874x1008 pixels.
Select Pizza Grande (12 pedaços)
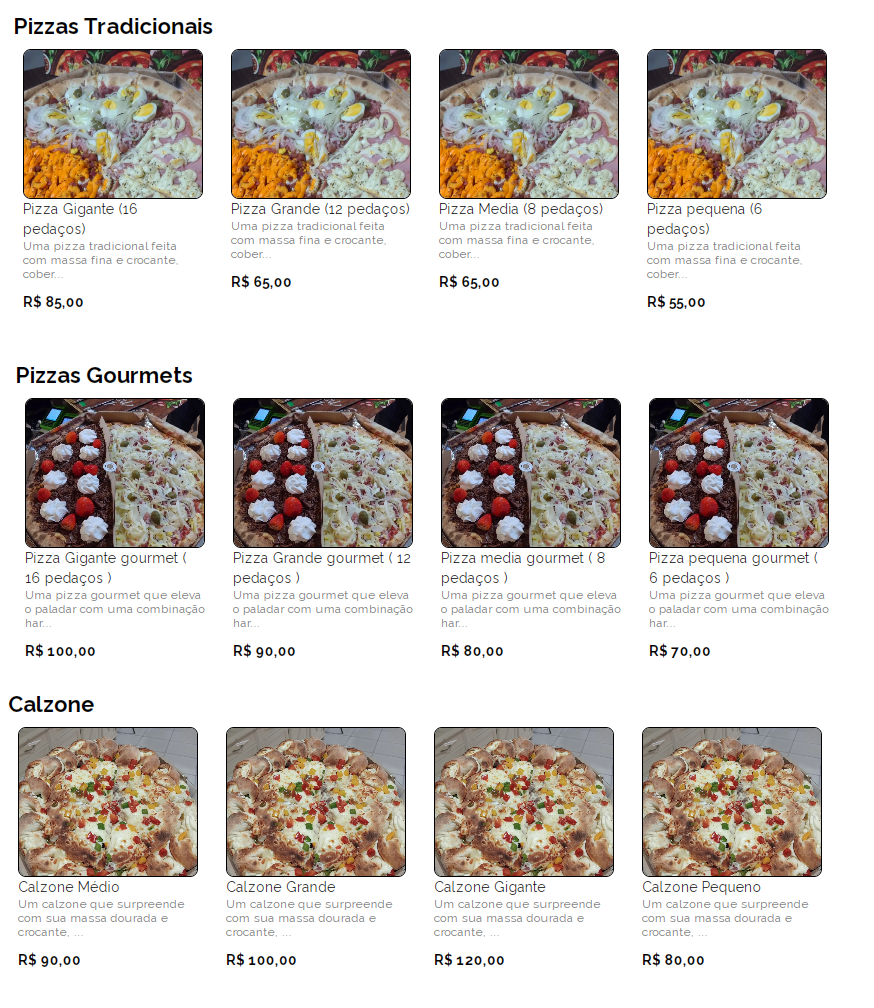point(321,170)
